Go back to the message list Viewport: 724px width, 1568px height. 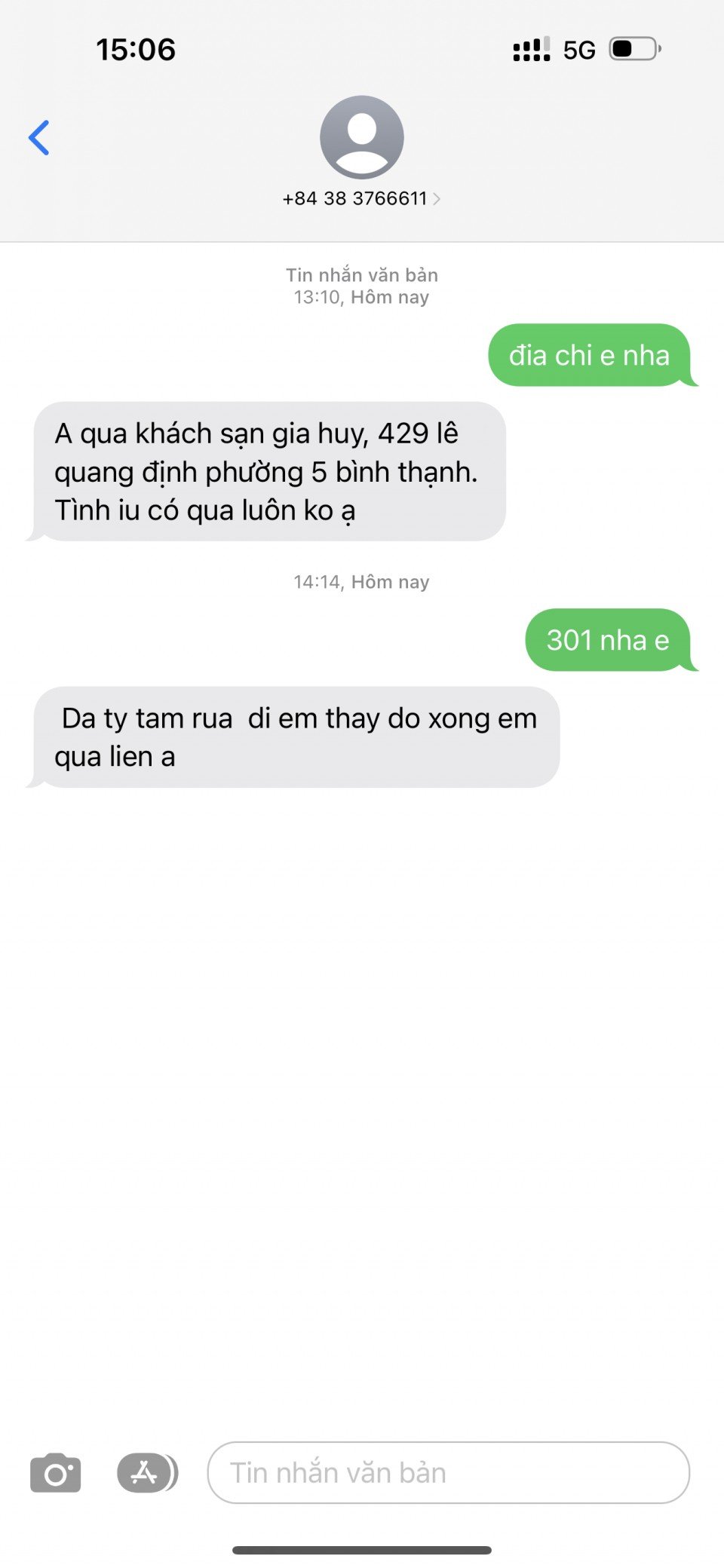point(39,138)
